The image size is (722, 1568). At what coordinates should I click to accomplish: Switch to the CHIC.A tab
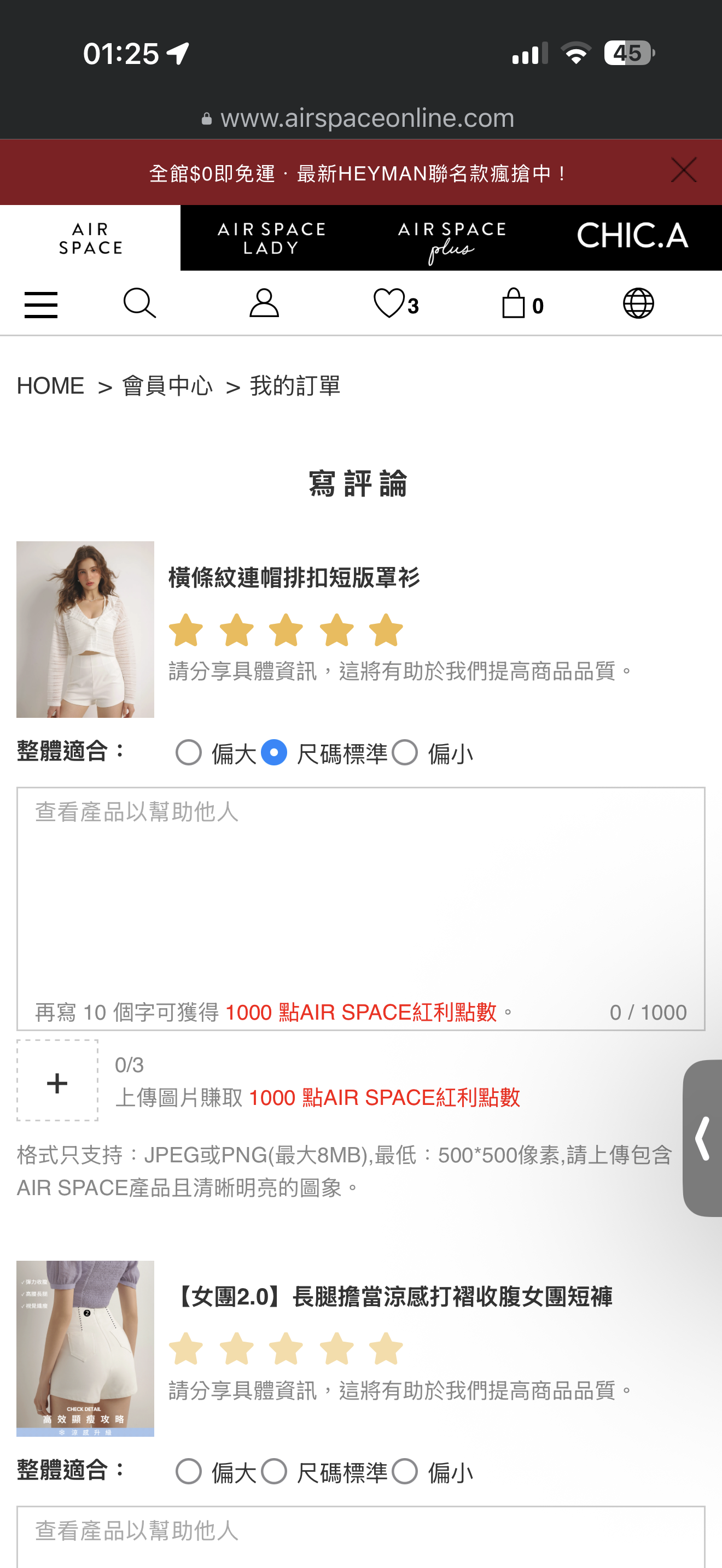click(x=632, y=237)
